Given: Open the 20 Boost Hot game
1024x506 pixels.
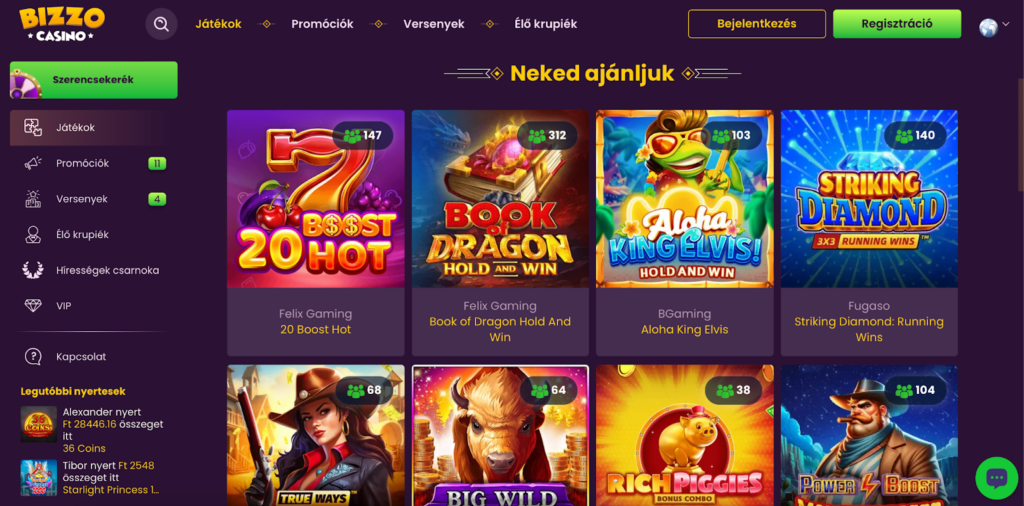Looking at the screenshot, I should pyautogui.click(x=315, y=200).
